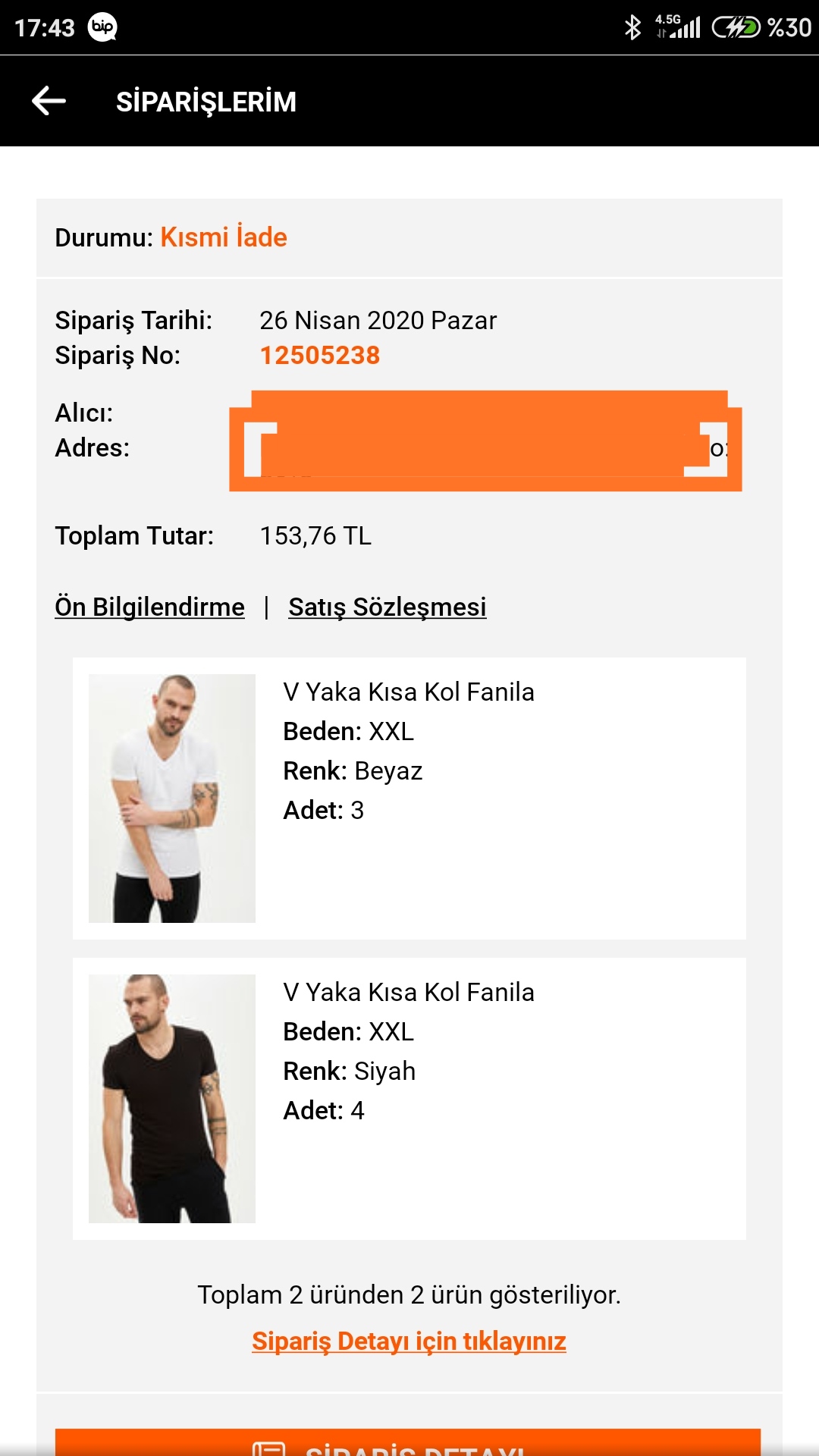This screenshot has width=819, height=1456.
Task: Open the black Siyah V Yaka Fanila item
Action: pos(409,1098)
